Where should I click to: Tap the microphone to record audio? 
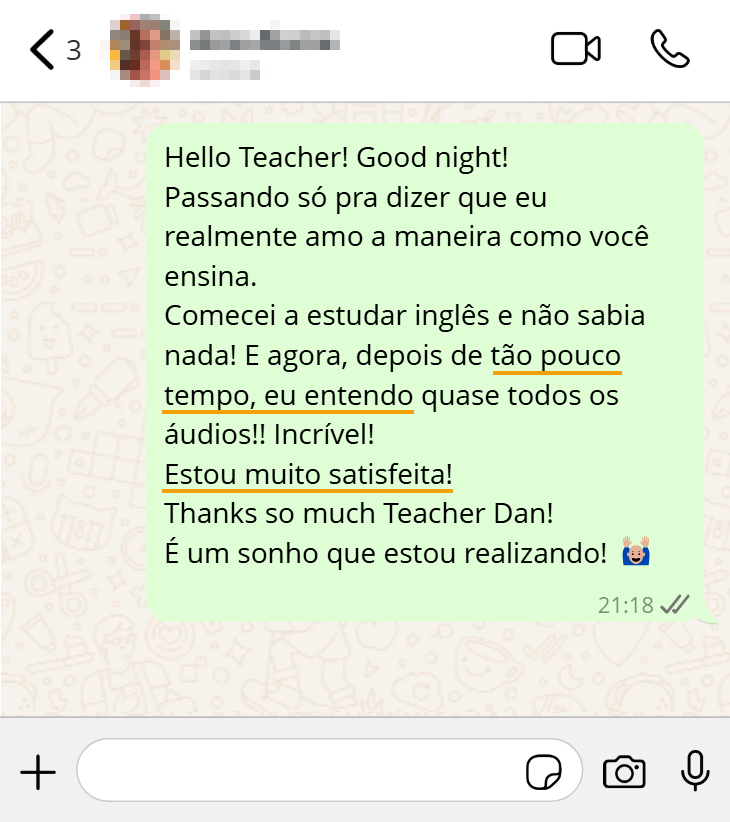tap(695, 770)
